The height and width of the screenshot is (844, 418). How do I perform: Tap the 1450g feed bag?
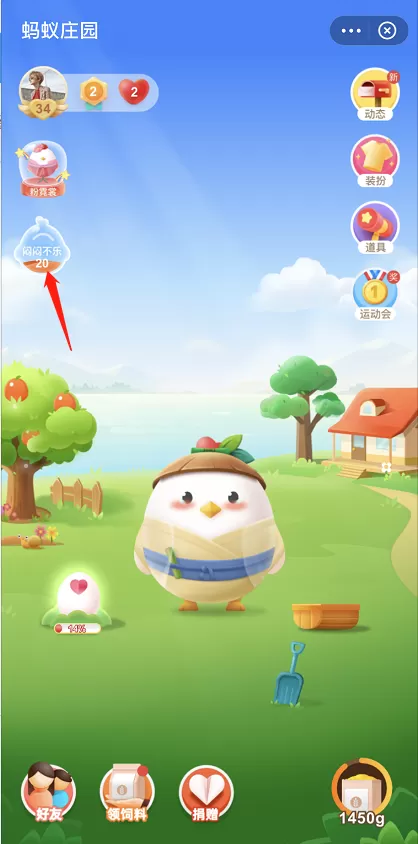(362, 792)
